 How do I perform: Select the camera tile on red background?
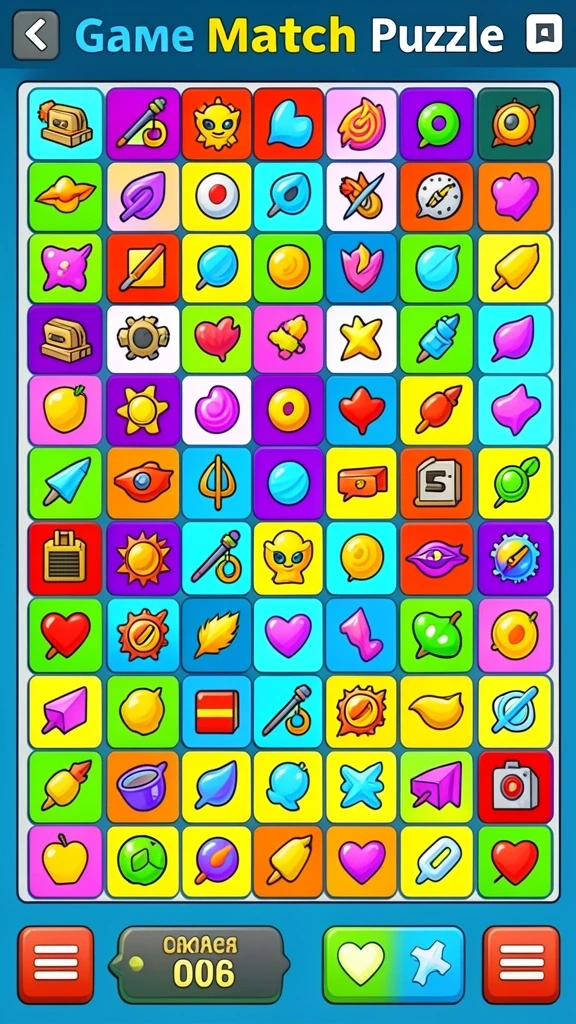515,786
